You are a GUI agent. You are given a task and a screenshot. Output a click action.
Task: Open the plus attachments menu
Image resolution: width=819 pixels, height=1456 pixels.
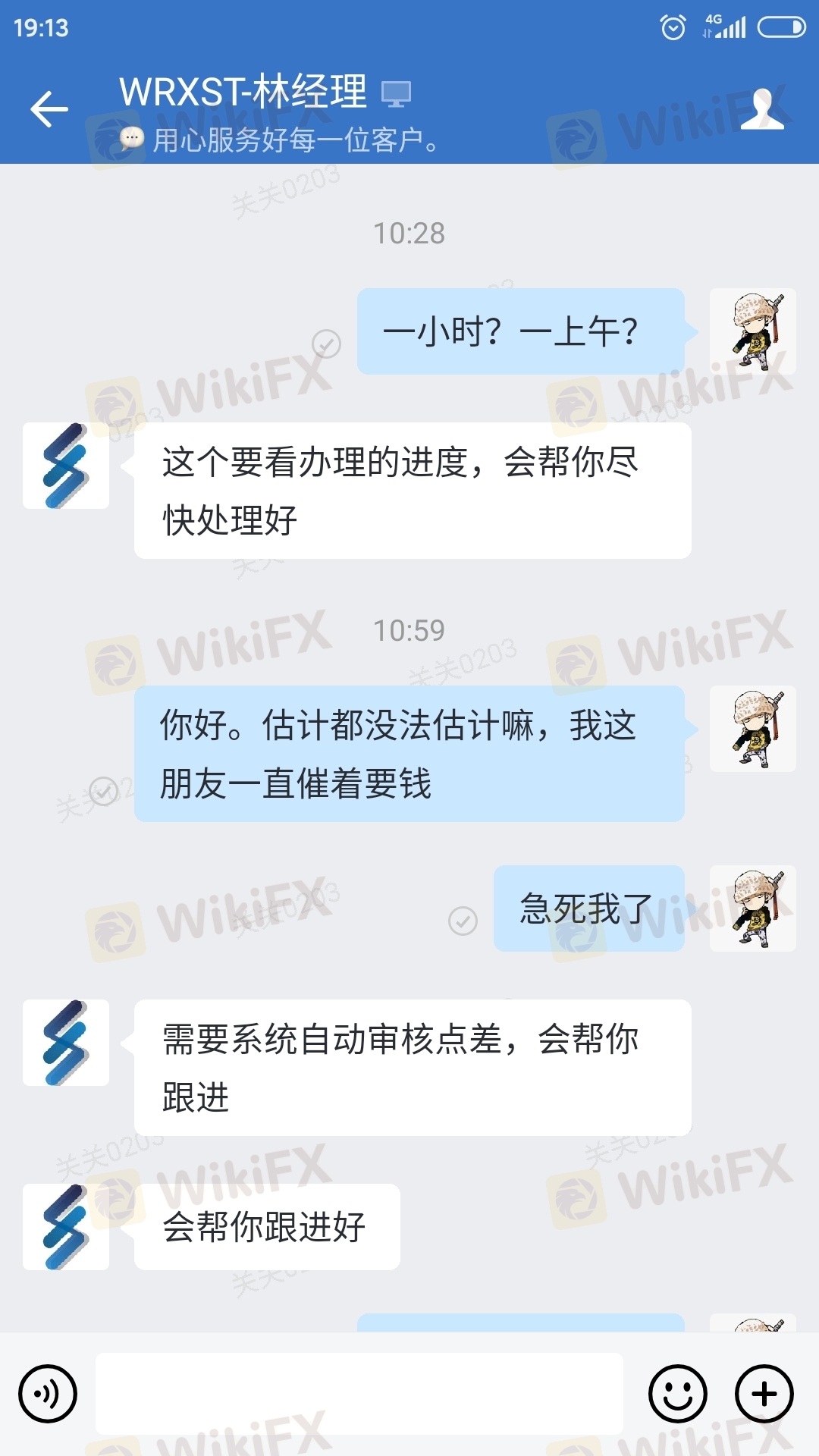[764, 1394]
